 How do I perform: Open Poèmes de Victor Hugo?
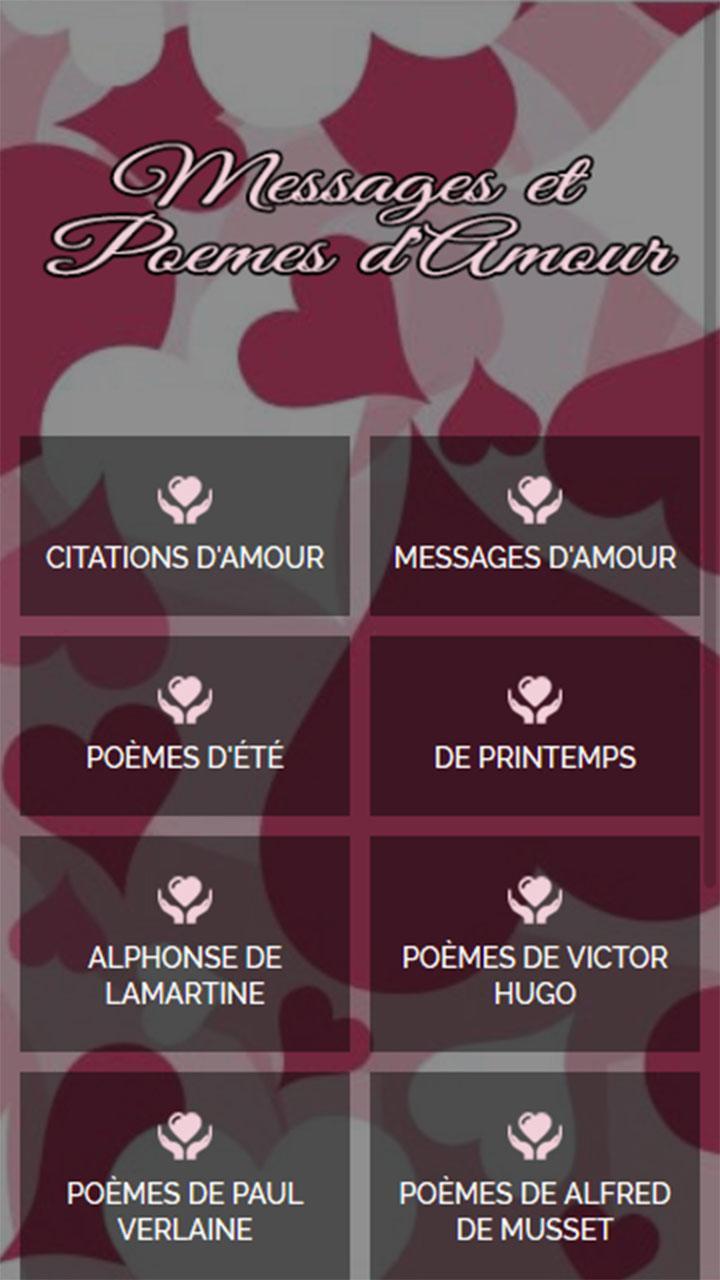535,944
